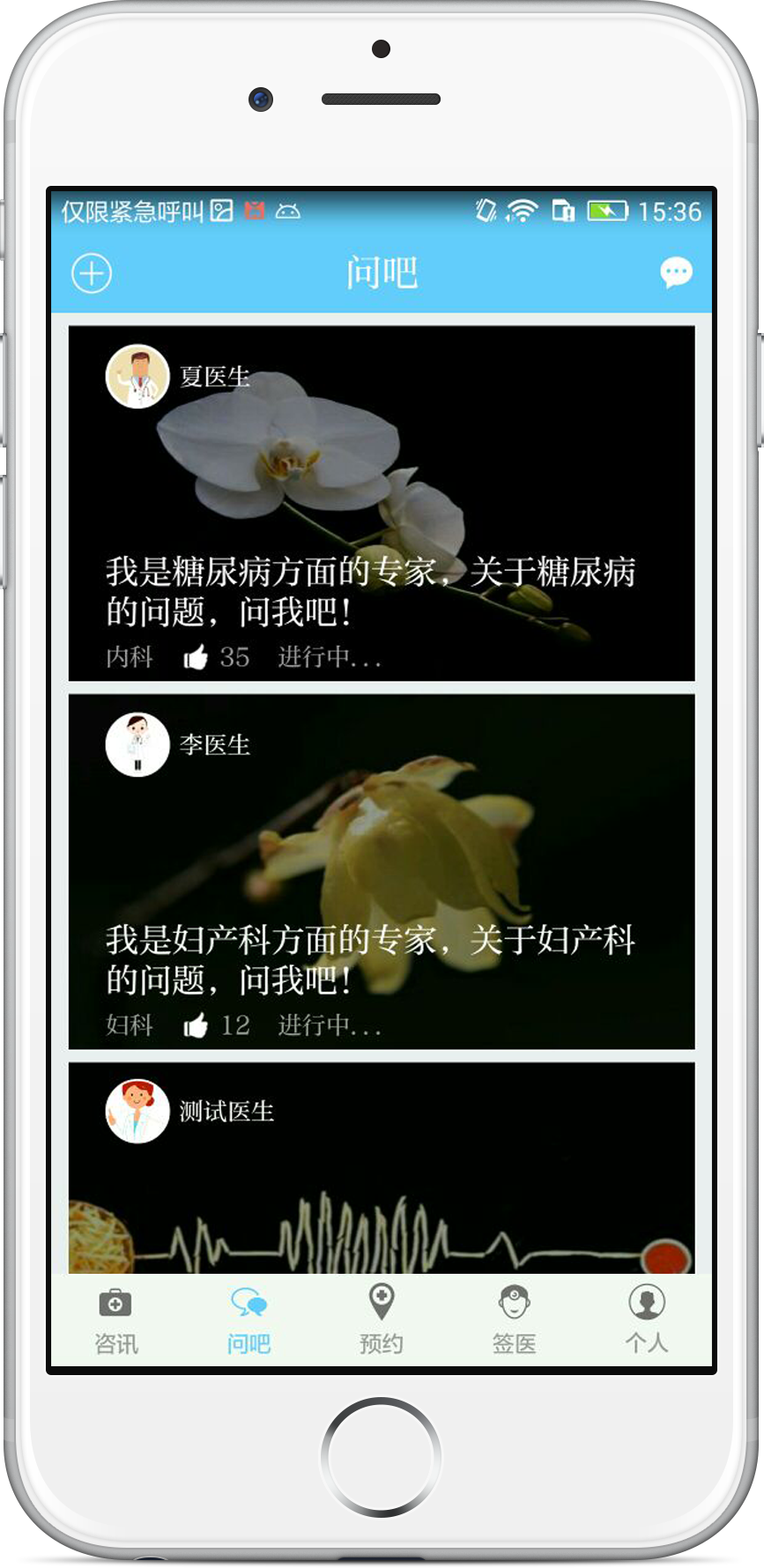Image resolution: width=764 pixels, height=1568 pixels.
Task: Open the 测试医生 card
Action: point(381,1172)
